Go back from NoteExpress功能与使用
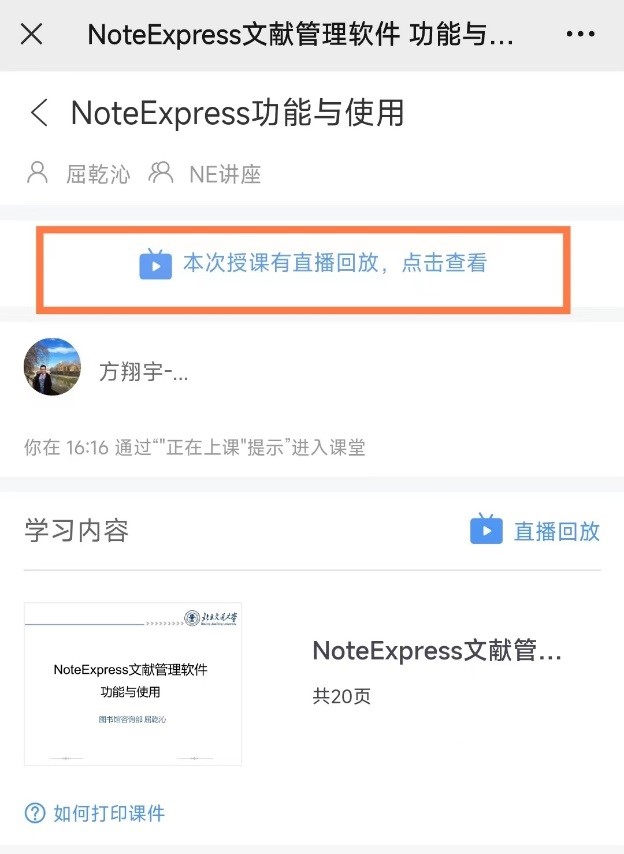The image size is (624, 854). tap(39, 112)
